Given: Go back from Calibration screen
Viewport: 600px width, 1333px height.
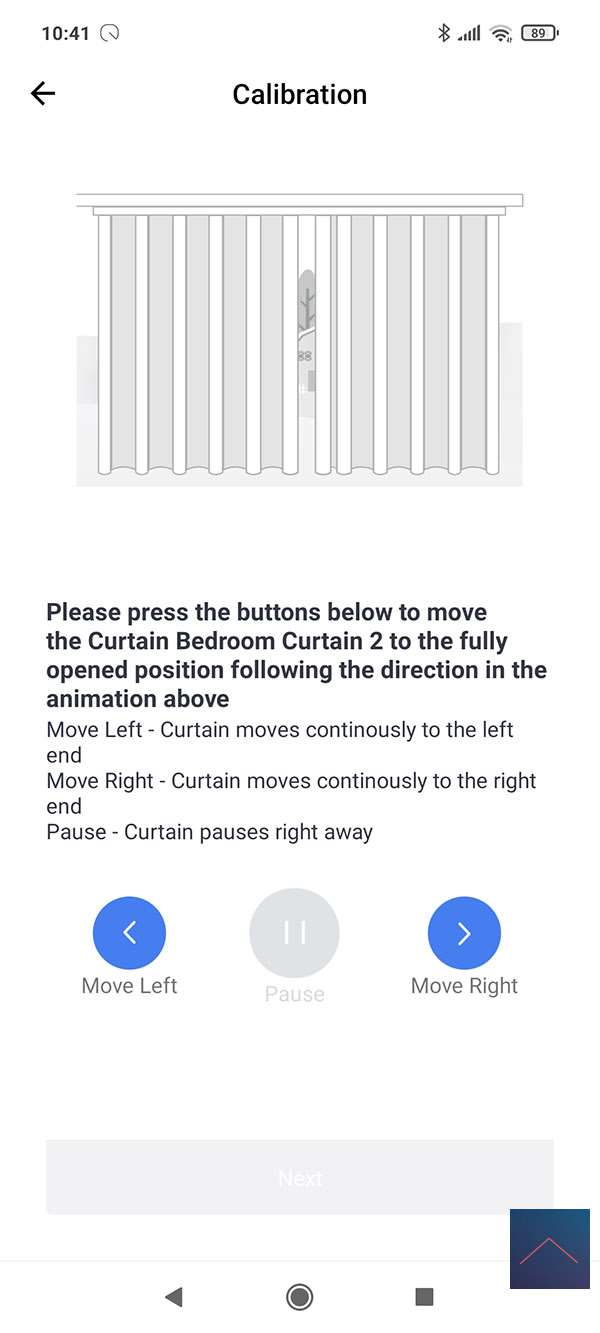Looking at the screenshot, I should [43, 94].
